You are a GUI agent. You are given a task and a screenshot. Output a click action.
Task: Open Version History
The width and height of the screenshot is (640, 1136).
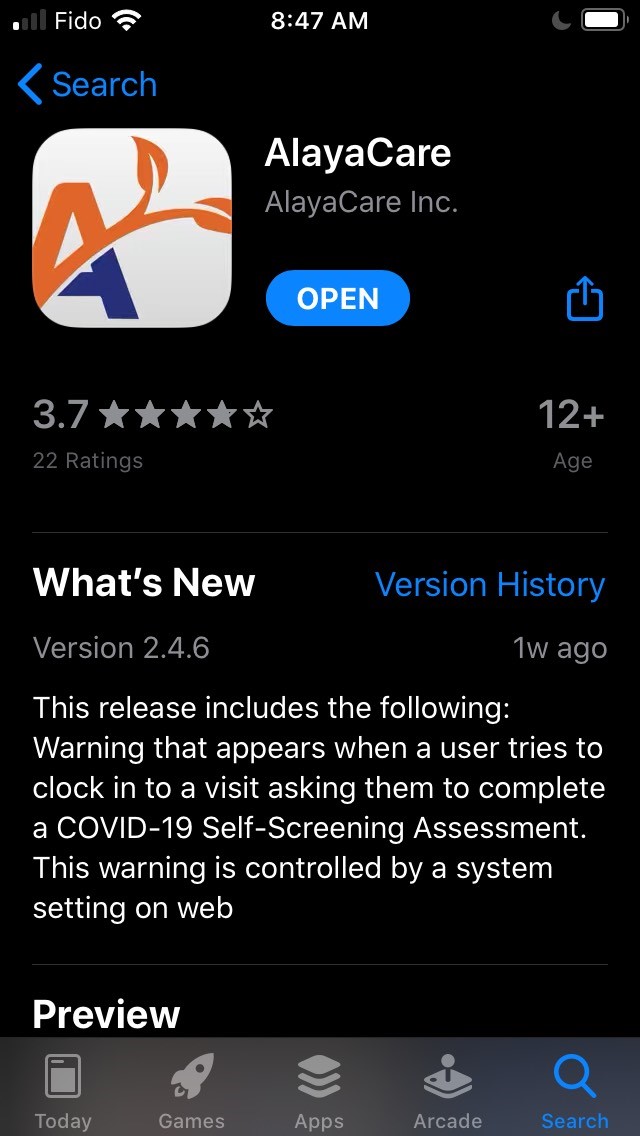coord(489,584)
